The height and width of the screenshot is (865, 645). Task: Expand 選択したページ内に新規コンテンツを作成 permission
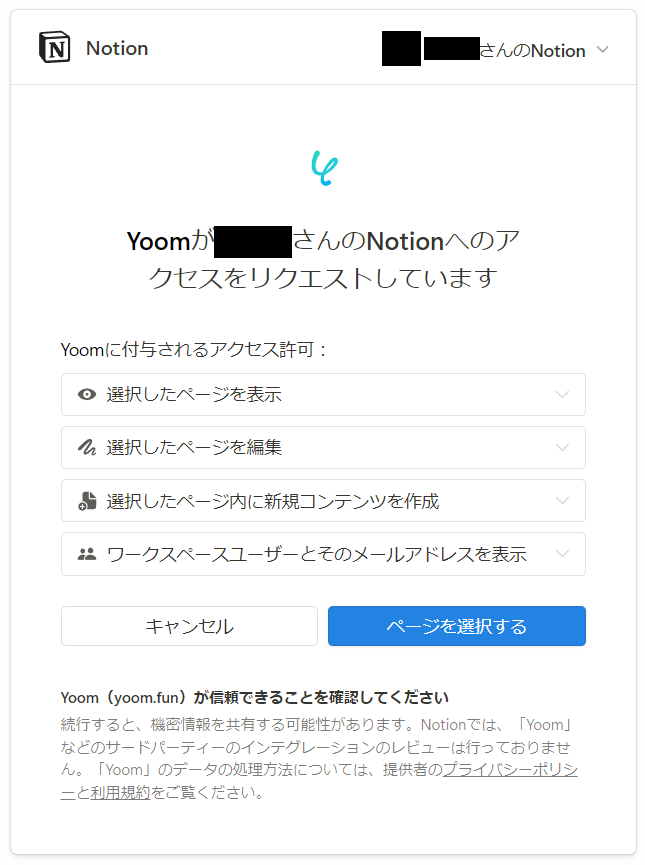[x=323, y=501]
